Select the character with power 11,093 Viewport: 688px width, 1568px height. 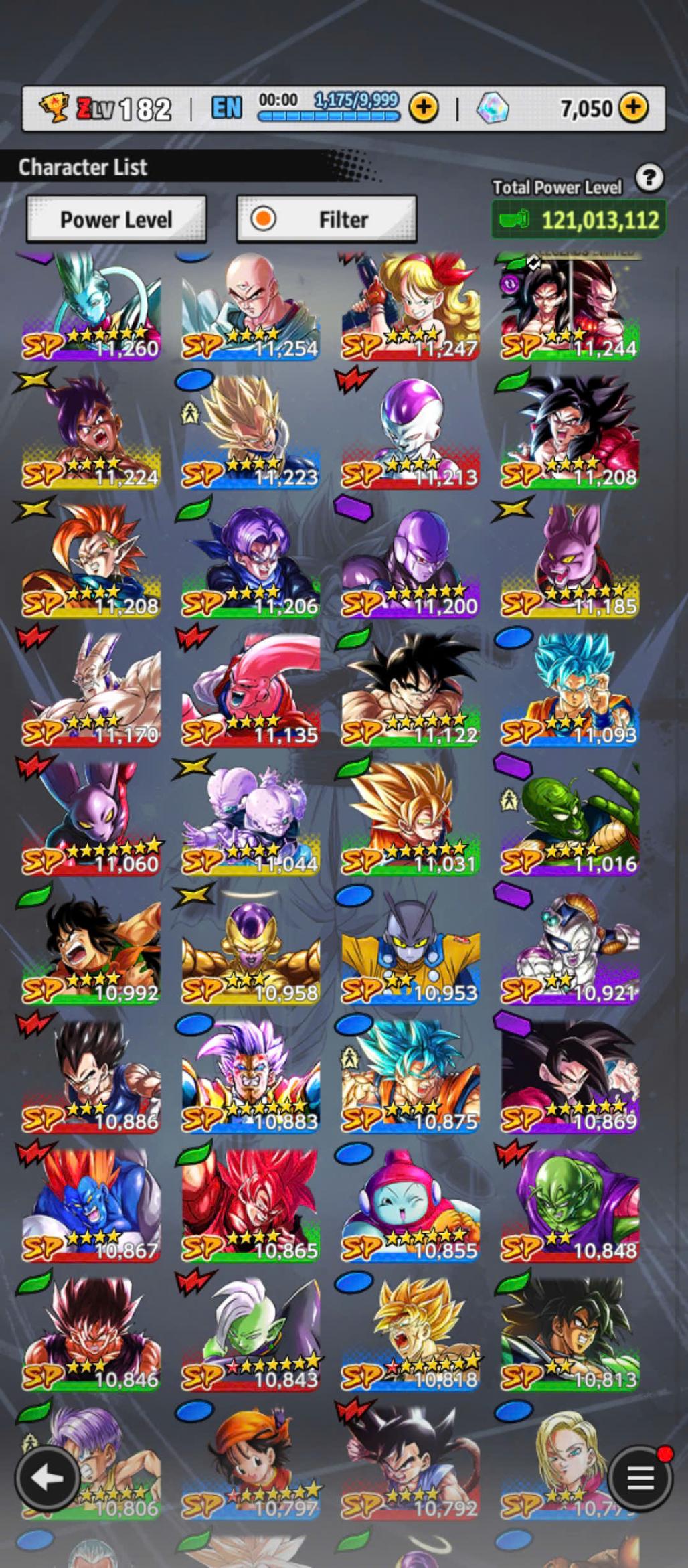[570, 693]
